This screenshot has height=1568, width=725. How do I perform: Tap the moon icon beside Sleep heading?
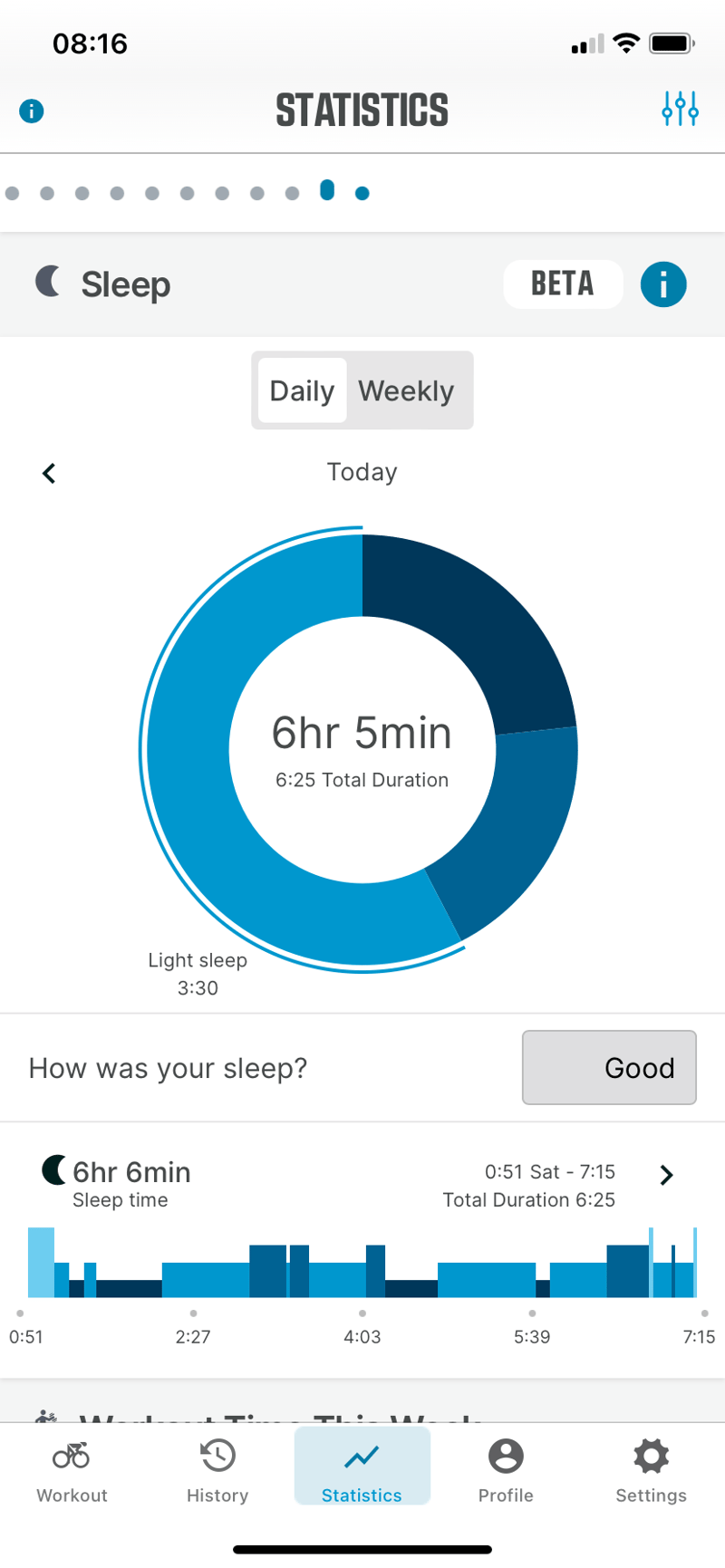tap(48, 284)
